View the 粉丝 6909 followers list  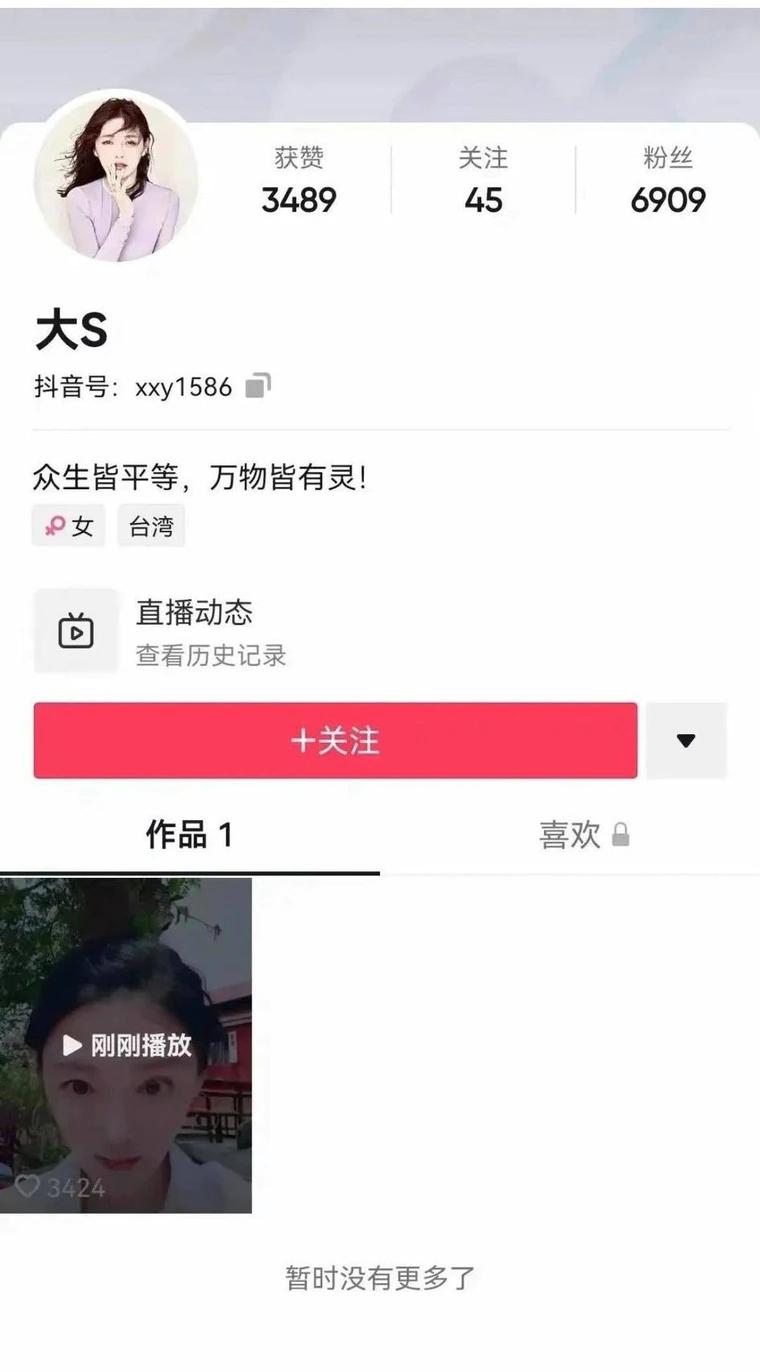tap(666, 180)
